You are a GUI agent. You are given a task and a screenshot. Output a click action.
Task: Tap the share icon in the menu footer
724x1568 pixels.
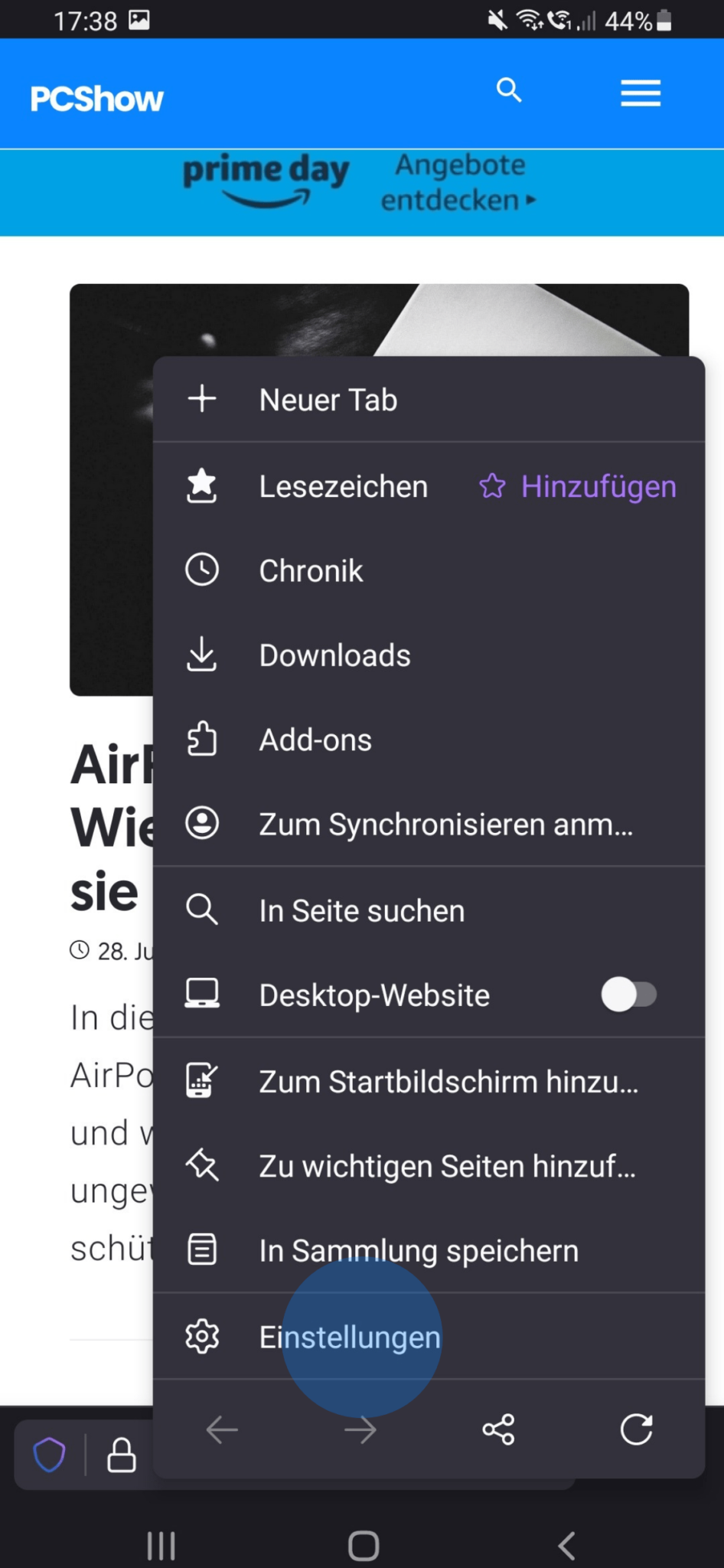tap(498, 1429)
